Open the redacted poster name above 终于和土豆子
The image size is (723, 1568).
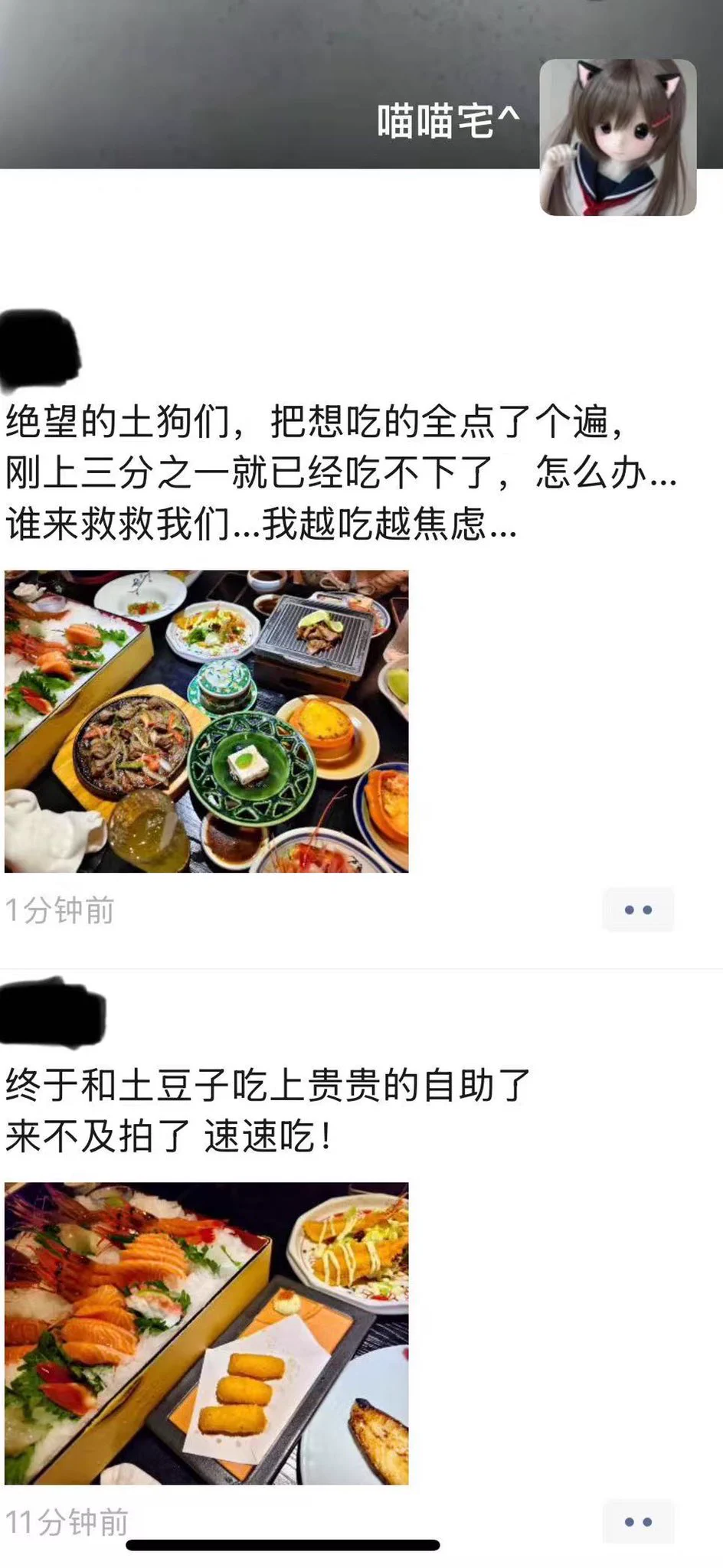click(x=52, y=1012)
